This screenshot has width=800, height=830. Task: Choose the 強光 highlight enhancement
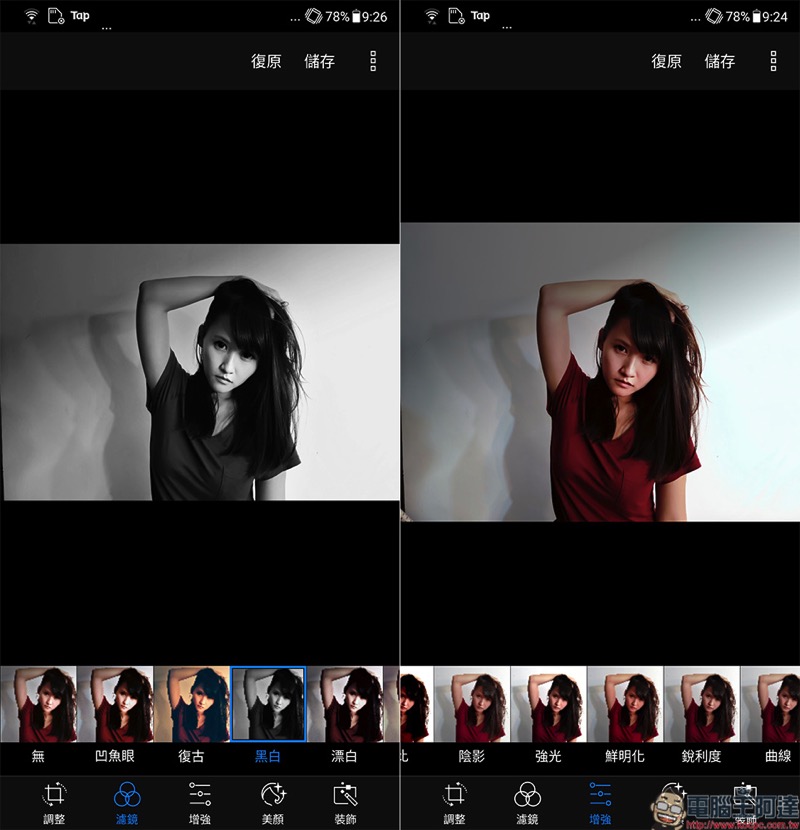coord(548,704)
